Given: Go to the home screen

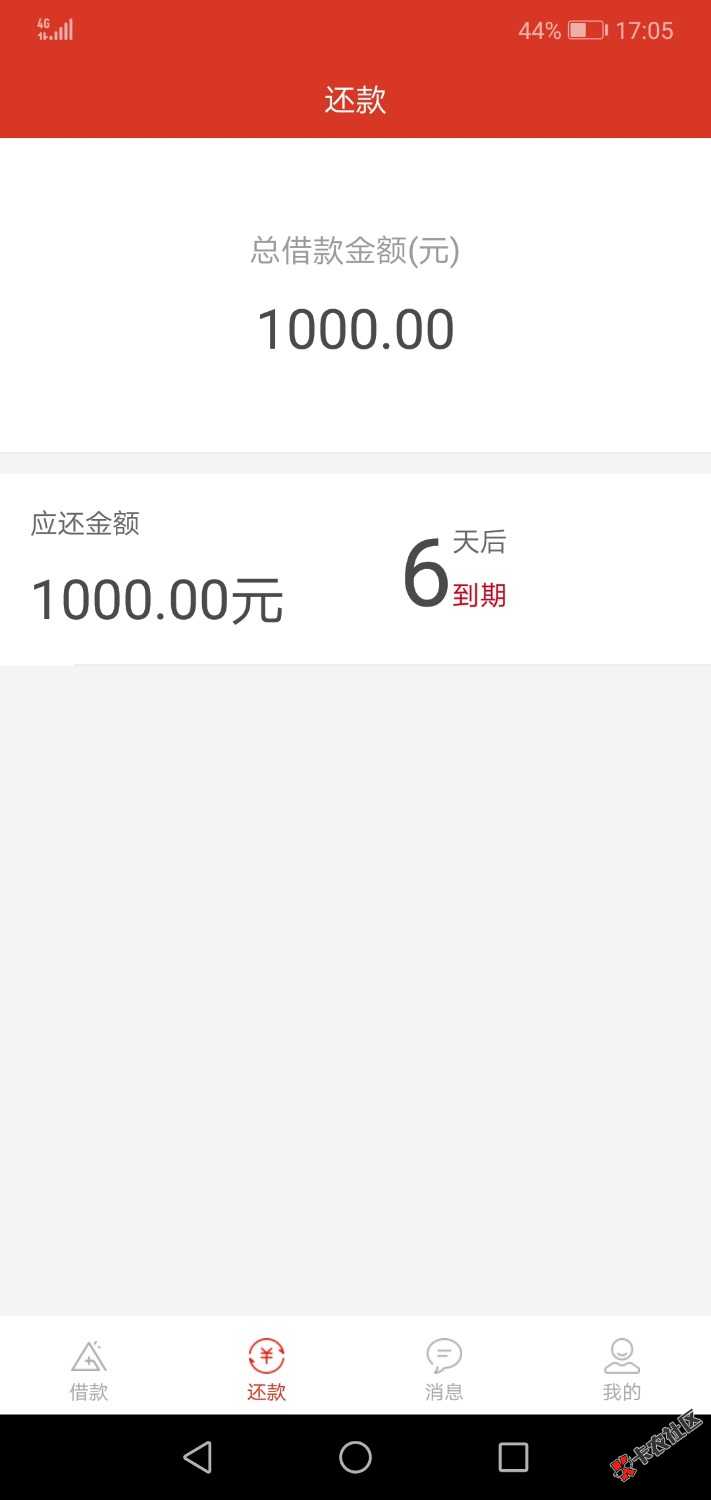Looking at the screenshot, I should (x=355, y=1457).
